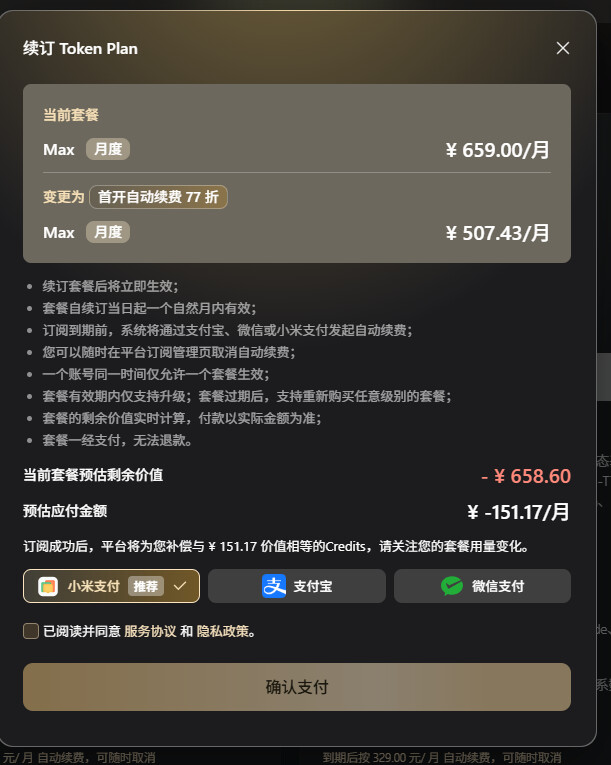Select 小米支付 as payment method
This screenshot has height=765, width=611.
click(111, 586)
